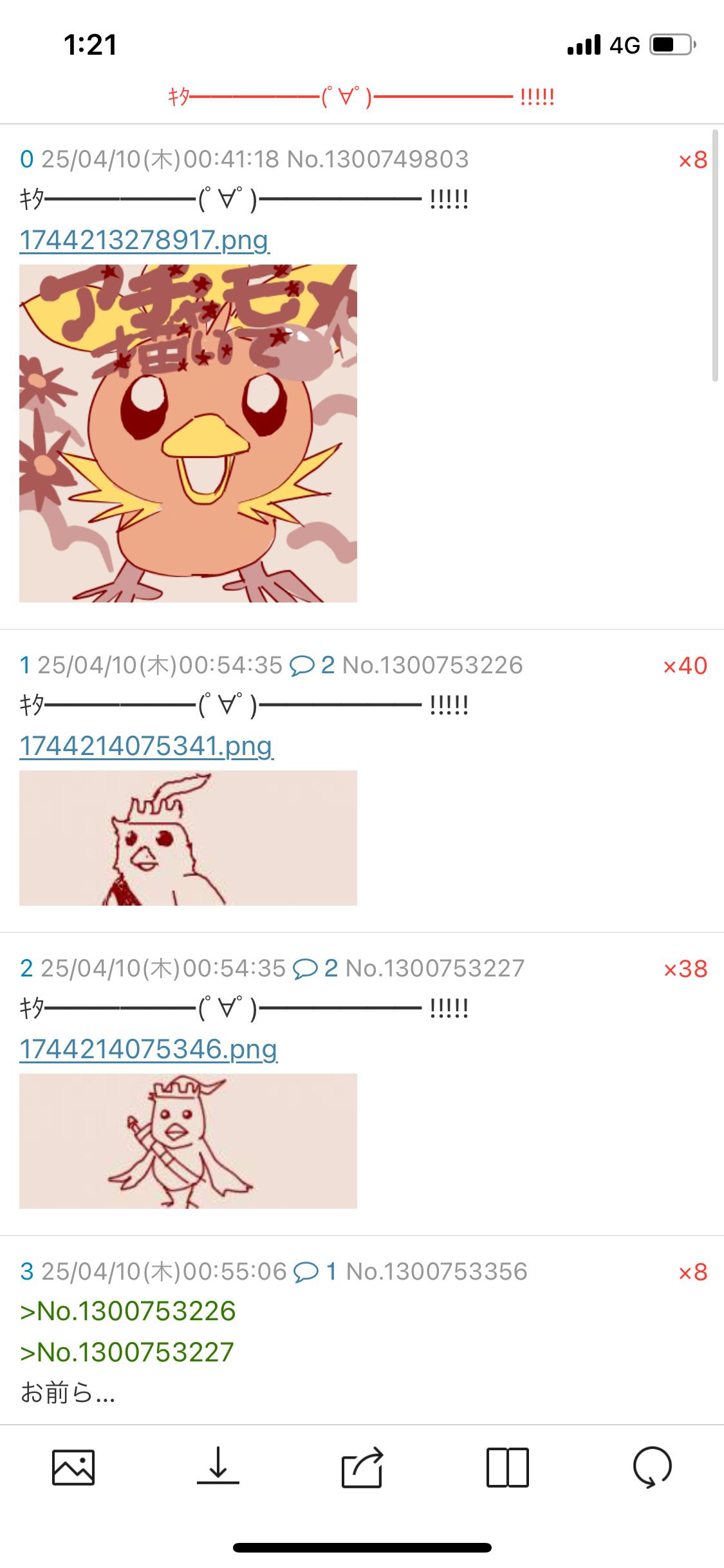
Task: Follow the quote link >No.1300753227
Action: tap(127, 1352)
